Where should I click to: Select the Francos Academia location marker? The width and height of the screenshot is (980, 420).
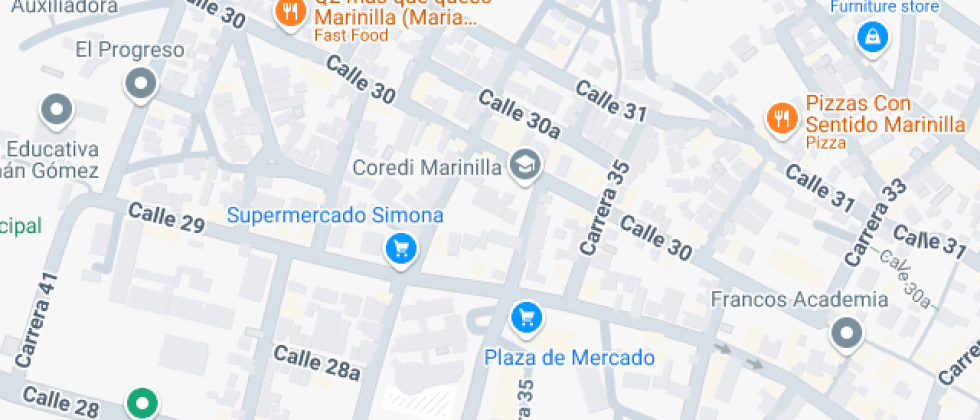pos(847,332)
